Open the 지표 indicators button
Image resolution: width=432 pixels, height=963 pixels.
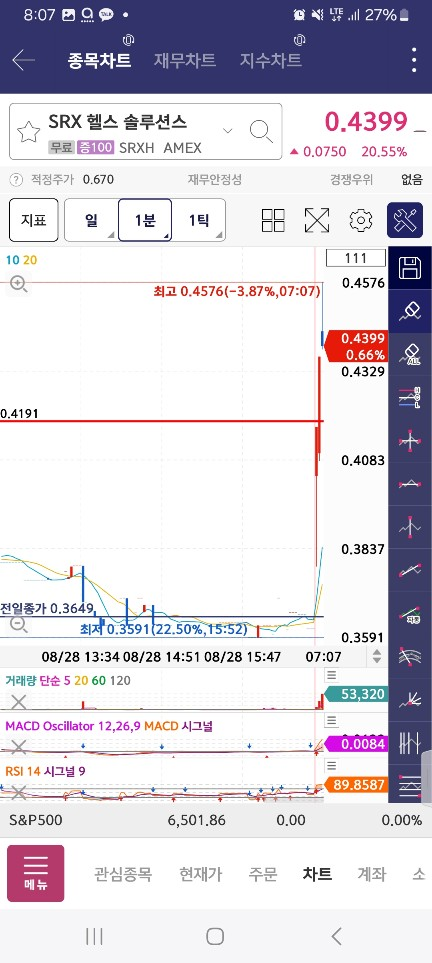tap(34, 220)
